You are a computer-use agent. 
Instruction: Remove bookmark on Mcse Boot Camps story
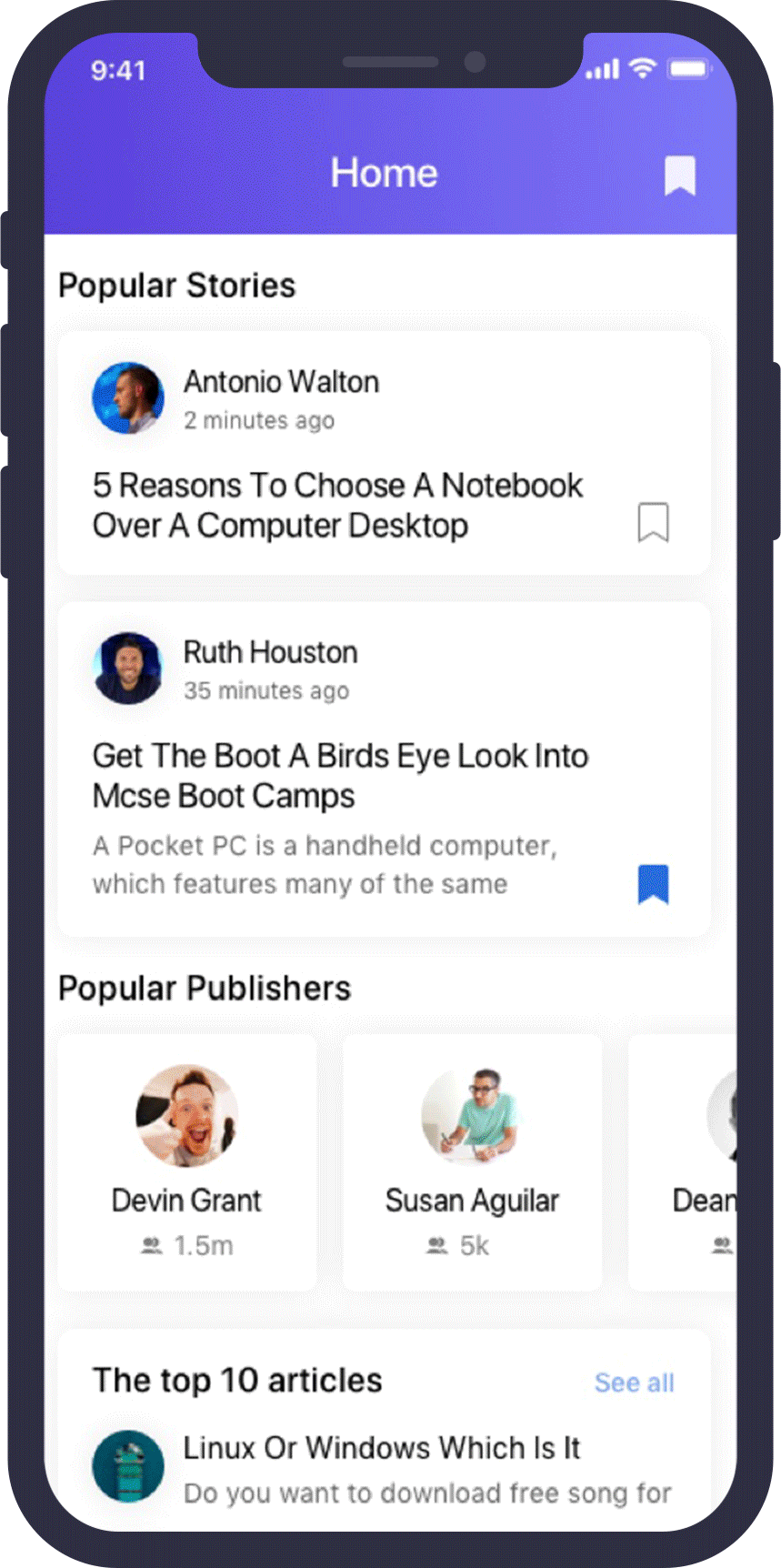pos(653,884)
